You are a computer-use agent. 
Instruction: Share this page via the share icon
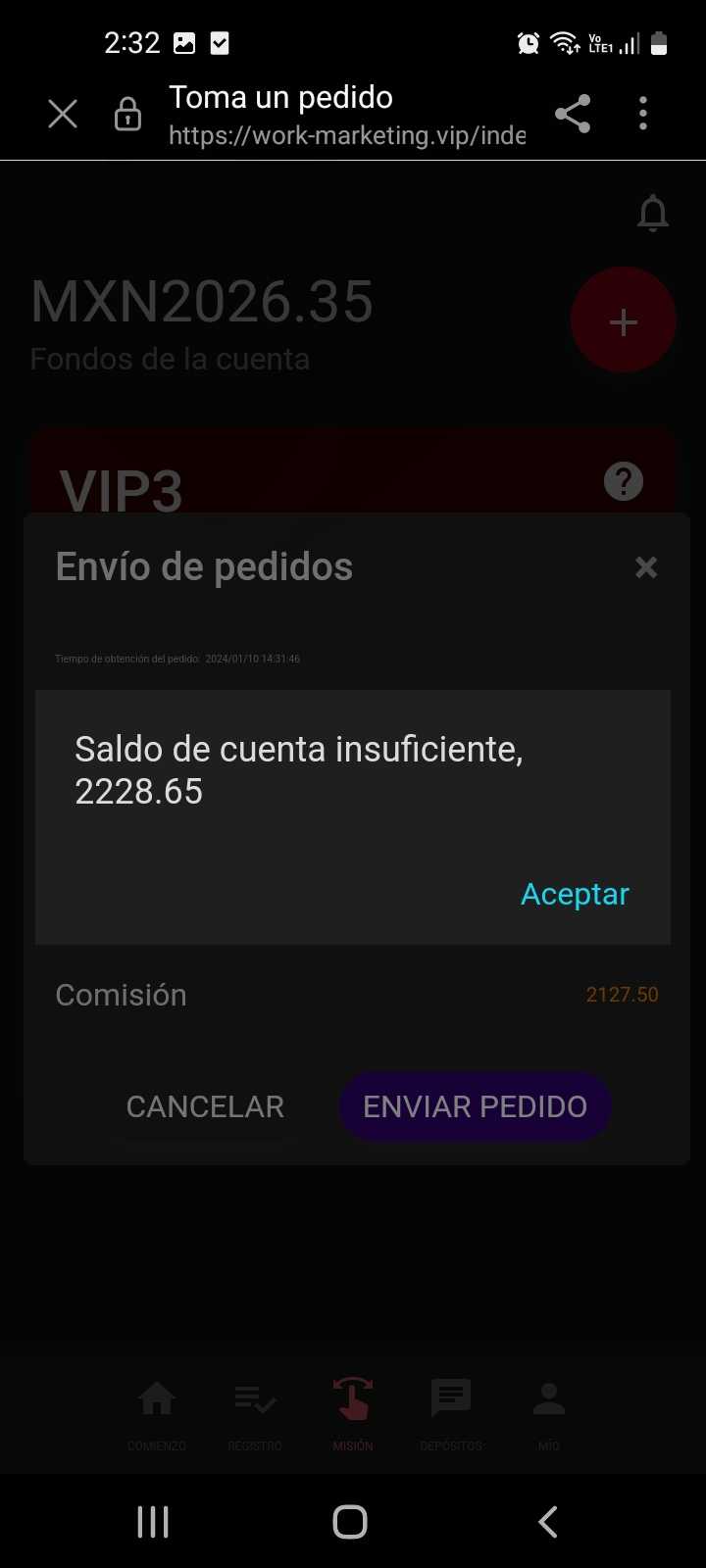click(x=573, y=114)
